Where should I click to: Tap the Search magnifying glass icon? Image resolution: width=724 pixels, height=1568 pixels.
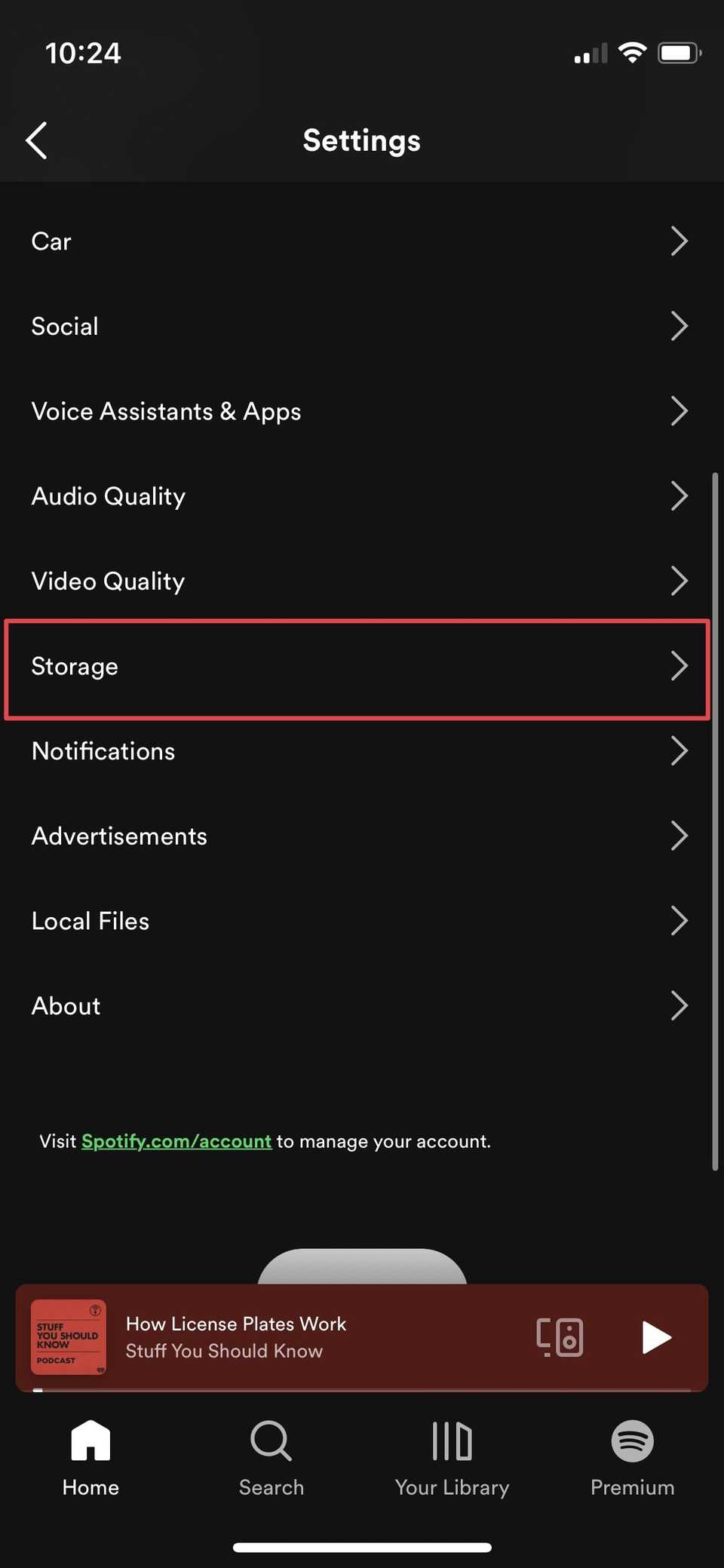[x=271, y=1441]
